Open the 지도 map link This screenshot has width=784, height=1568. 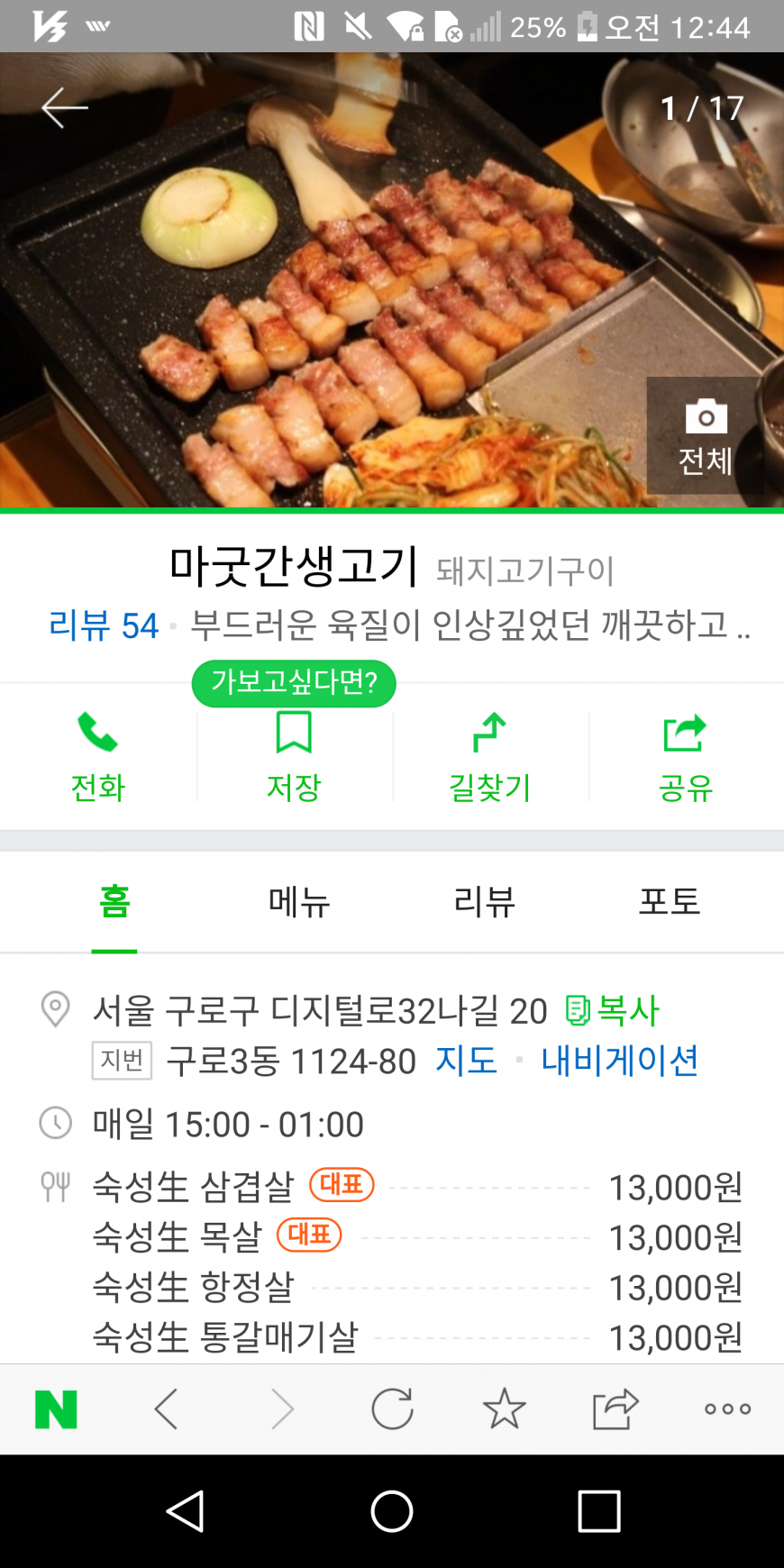click(x=466, y=1061)
